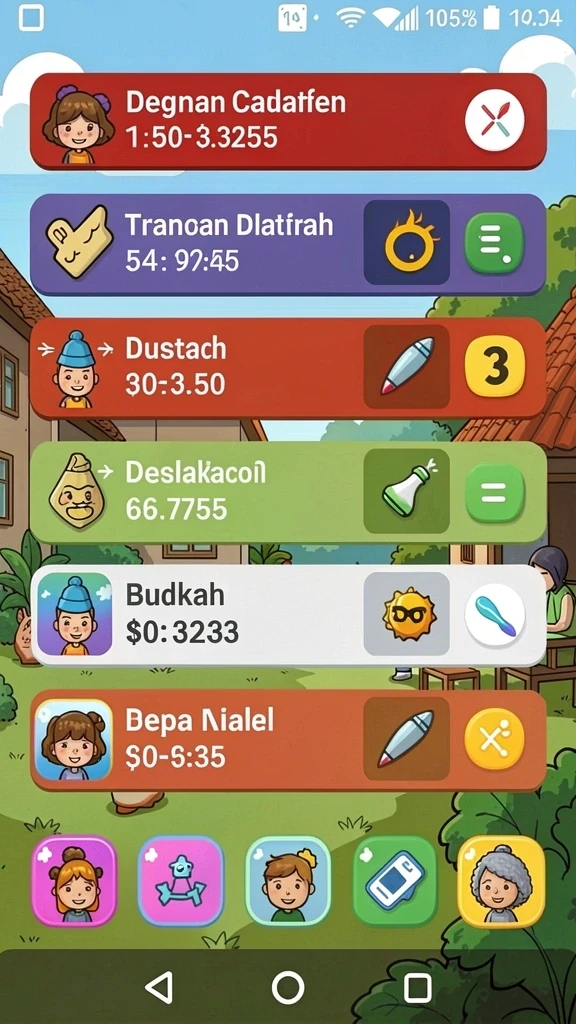Screen dimensions: 576x1024
Task: Go to the home screen via home button
Action: (288, 987)
